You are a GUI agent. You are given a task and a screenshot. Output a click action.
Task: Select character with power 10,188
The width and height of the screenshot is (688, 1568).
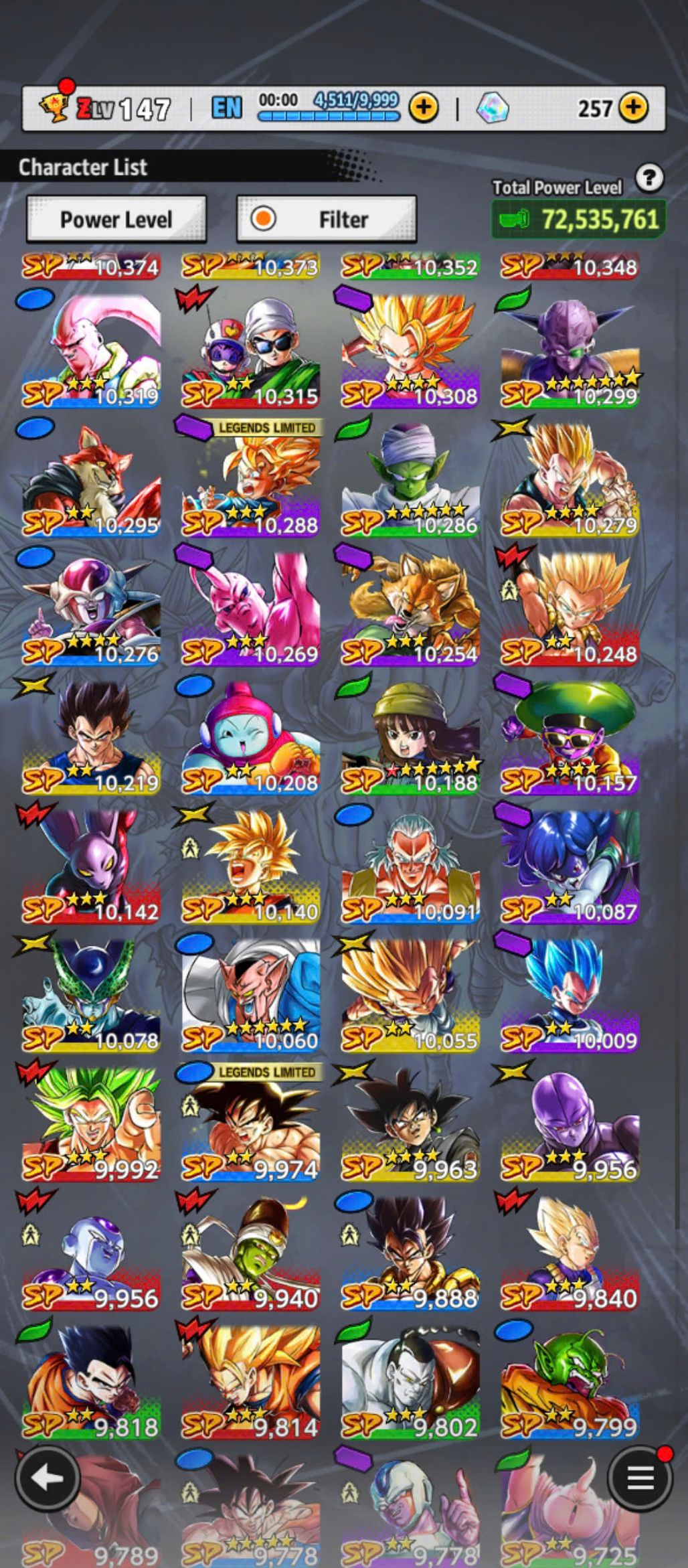[410, 736]
